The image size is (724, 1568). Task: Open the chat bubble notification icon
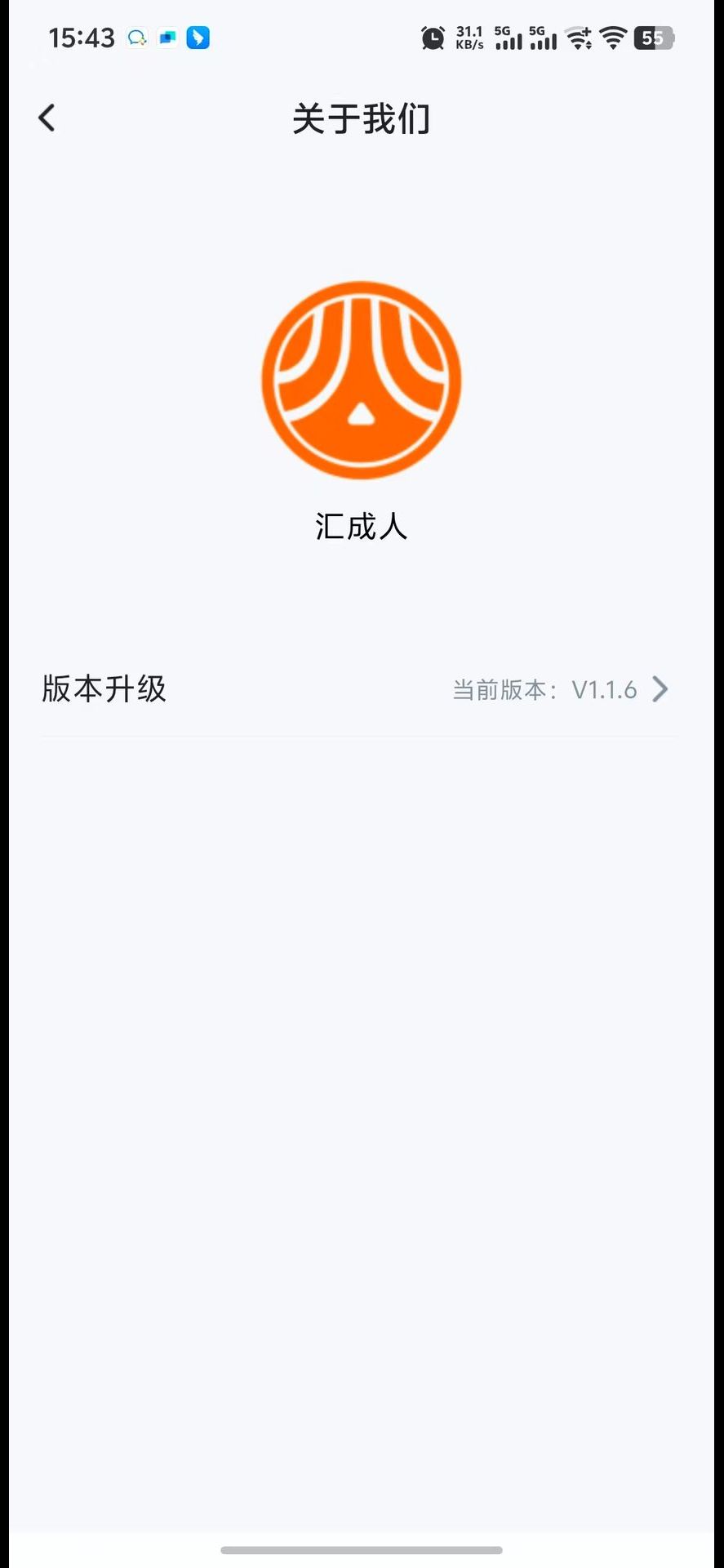(x=136, y=38)
